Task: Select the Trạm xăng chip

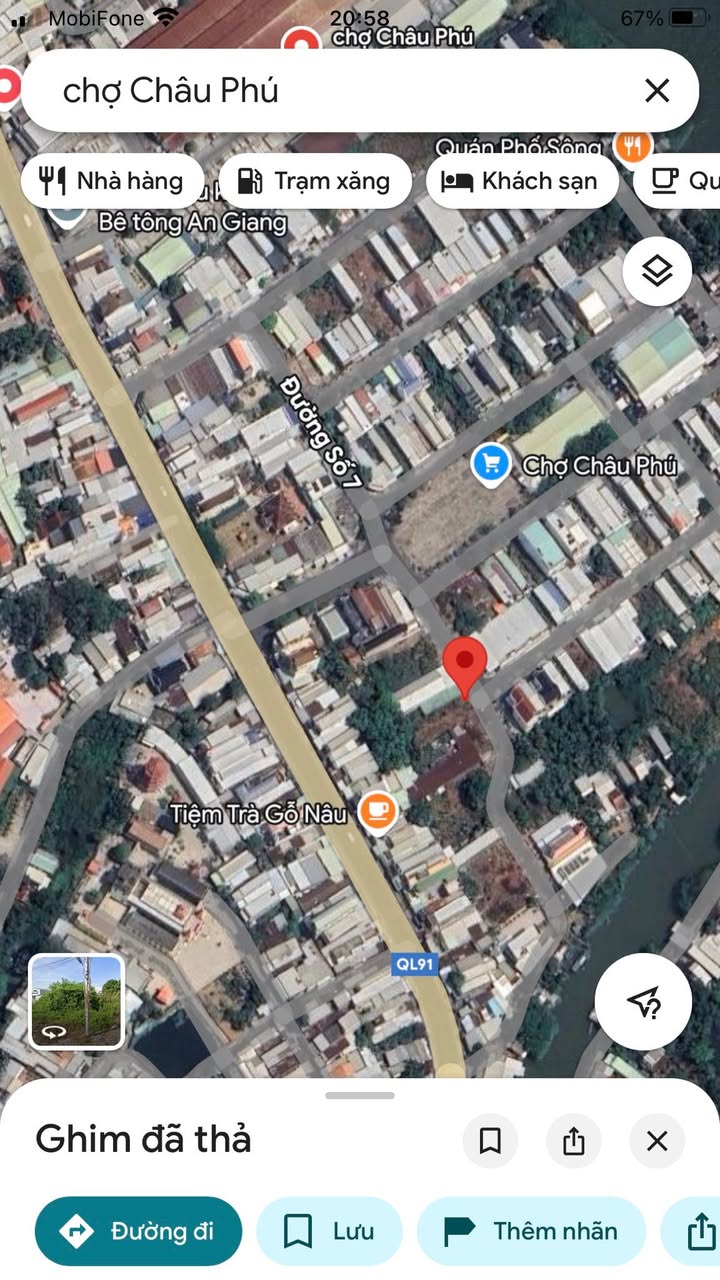Action: point(314,181)
